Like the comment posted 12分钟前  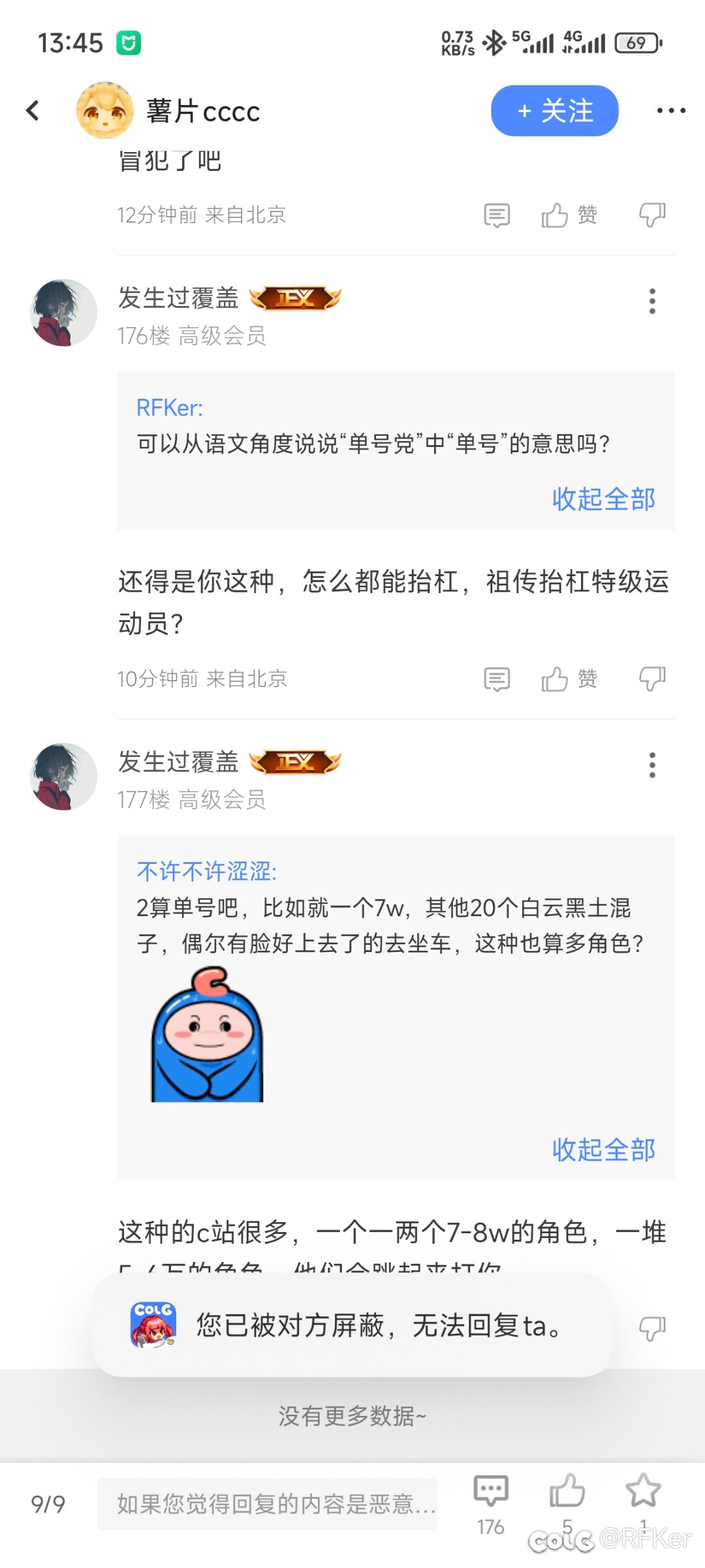[x=569, y=215]
